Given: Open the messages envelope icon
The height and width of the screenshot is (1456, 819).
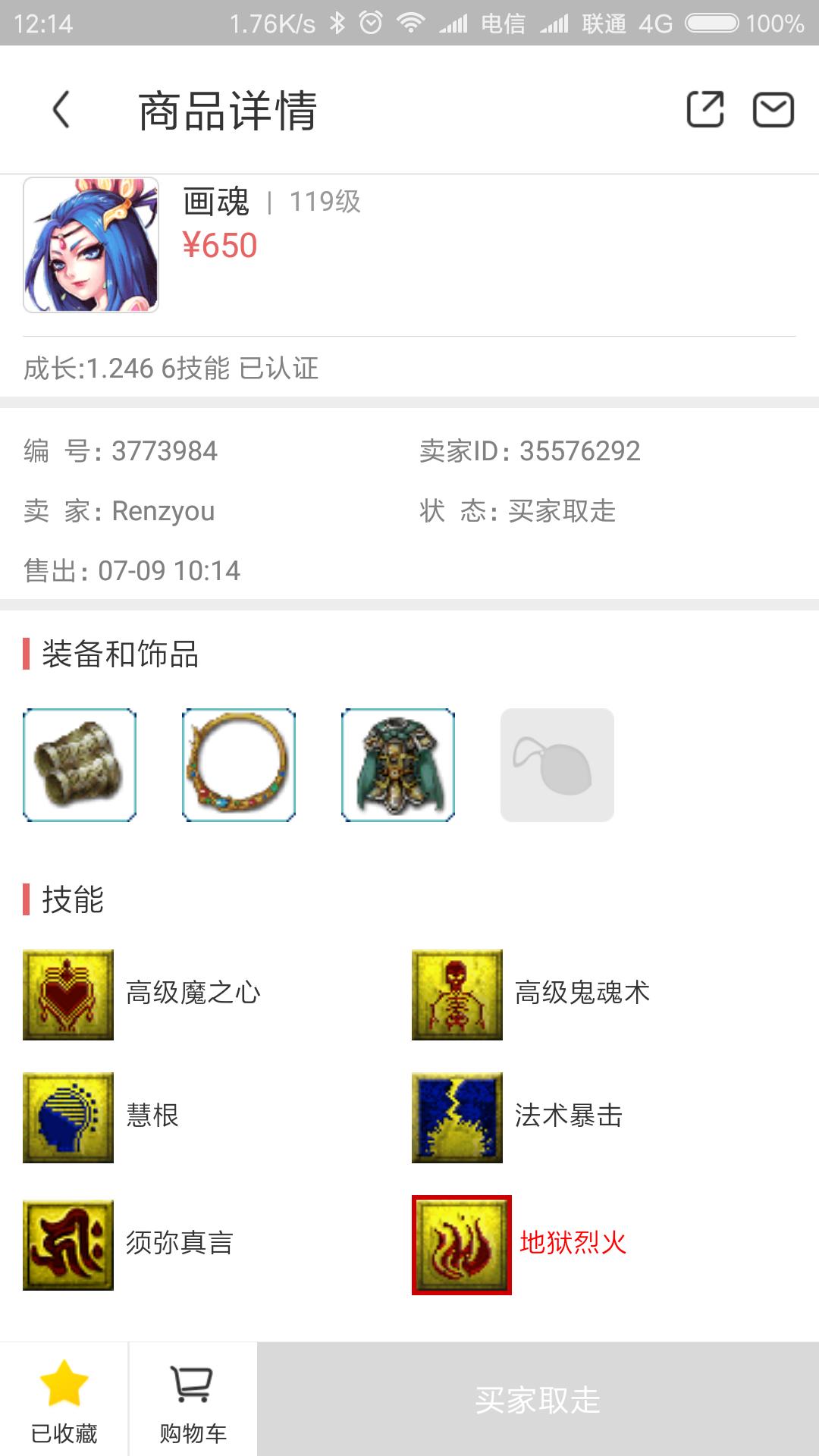Looking at the screenshot, I should pos(773,110).
